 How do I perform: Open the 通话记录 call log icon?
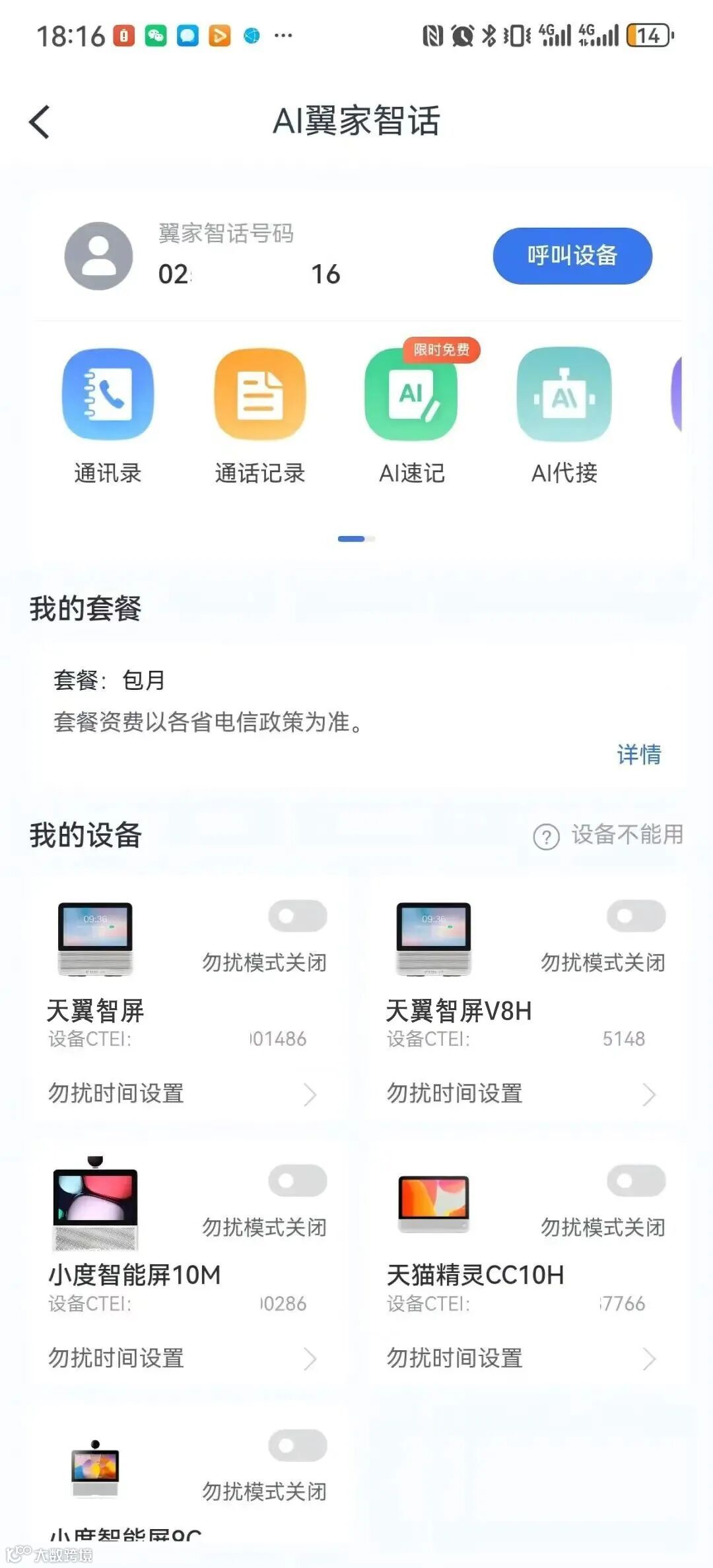(x=260, y=394)
